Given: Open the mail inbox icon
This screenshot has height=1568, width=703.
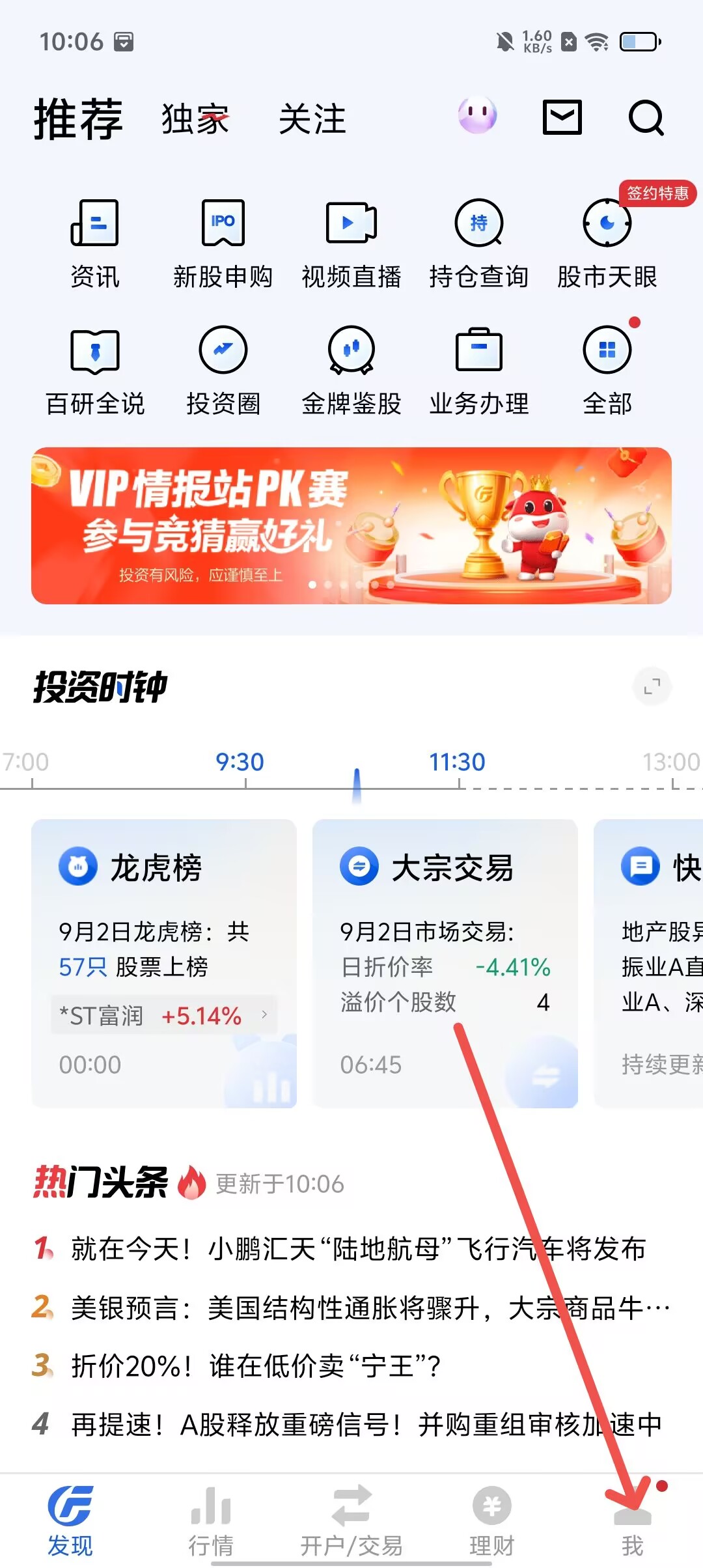Looking at the screenshot, I should [x=562, y=118].
